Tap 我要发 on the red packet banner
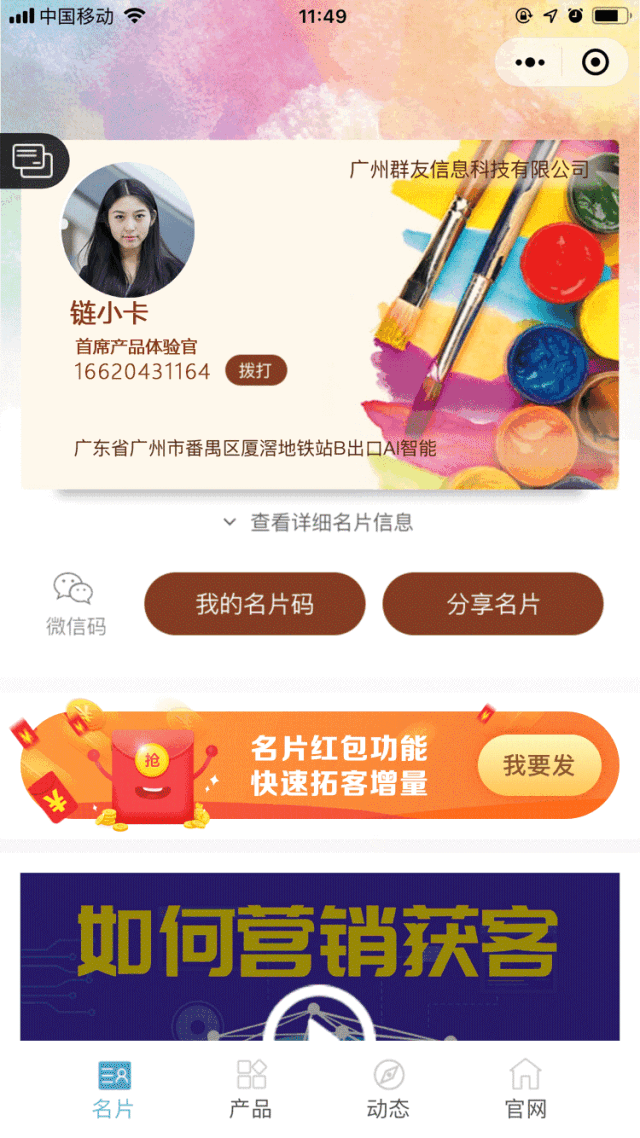The width and height of the screenshot is (640, 1138). 539,766
